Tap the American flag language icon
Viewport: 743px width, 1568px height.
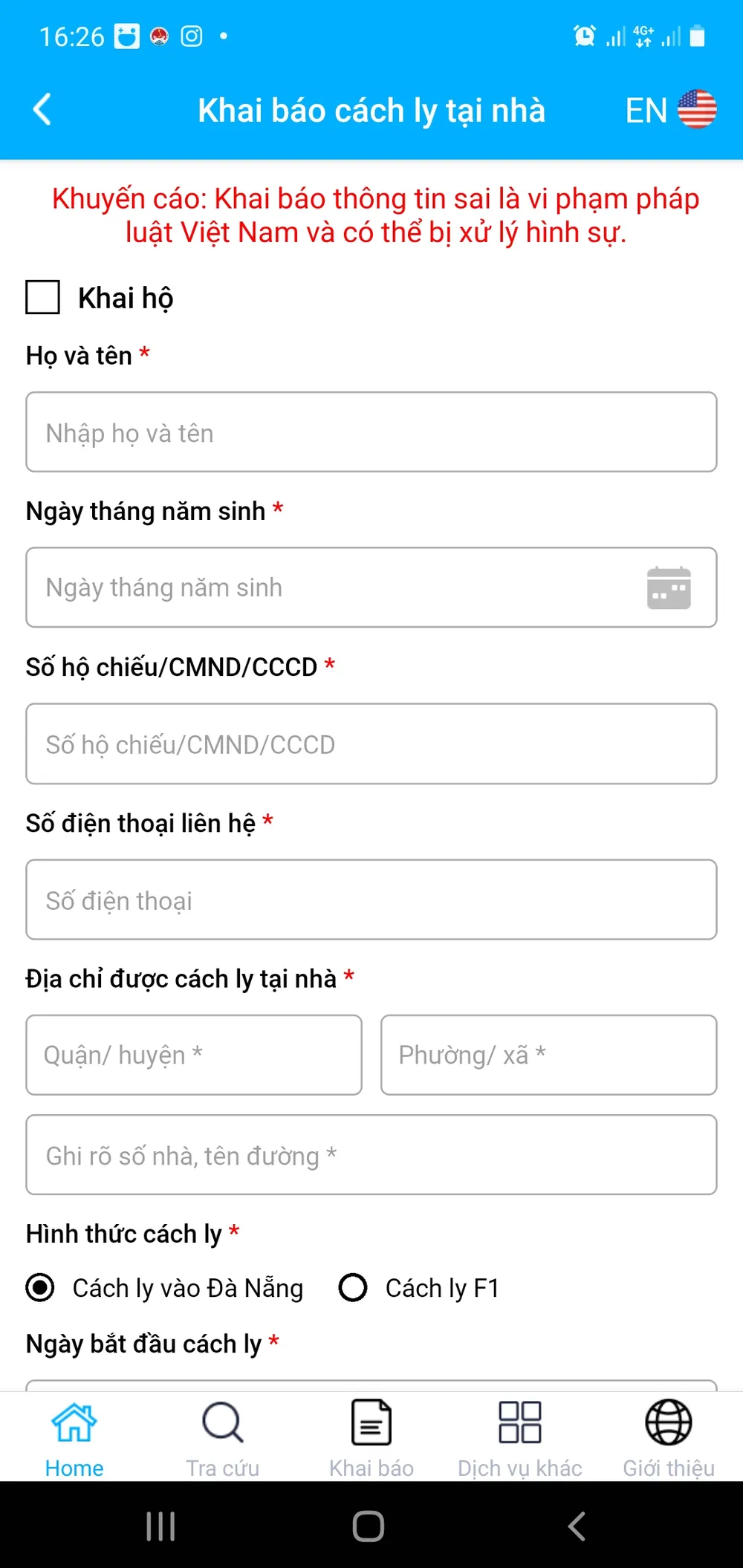pos(697,109)
